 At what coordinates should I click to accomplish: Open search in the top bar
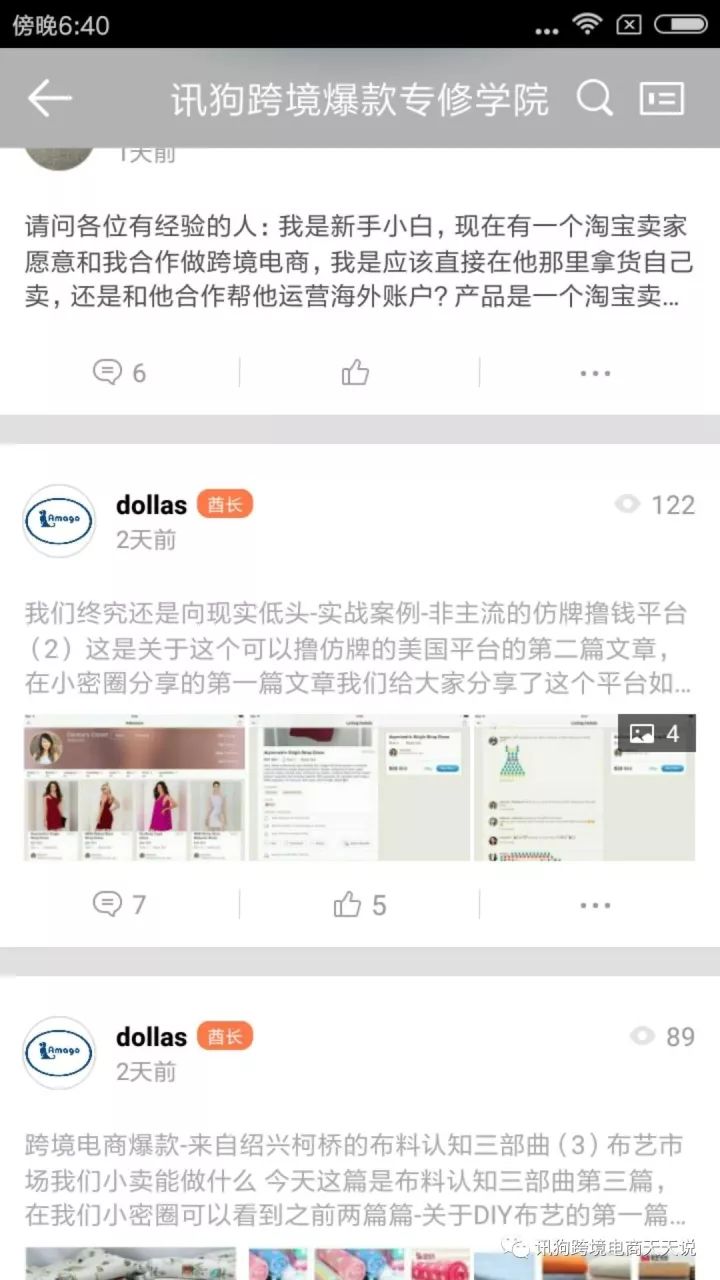(594, 98)
